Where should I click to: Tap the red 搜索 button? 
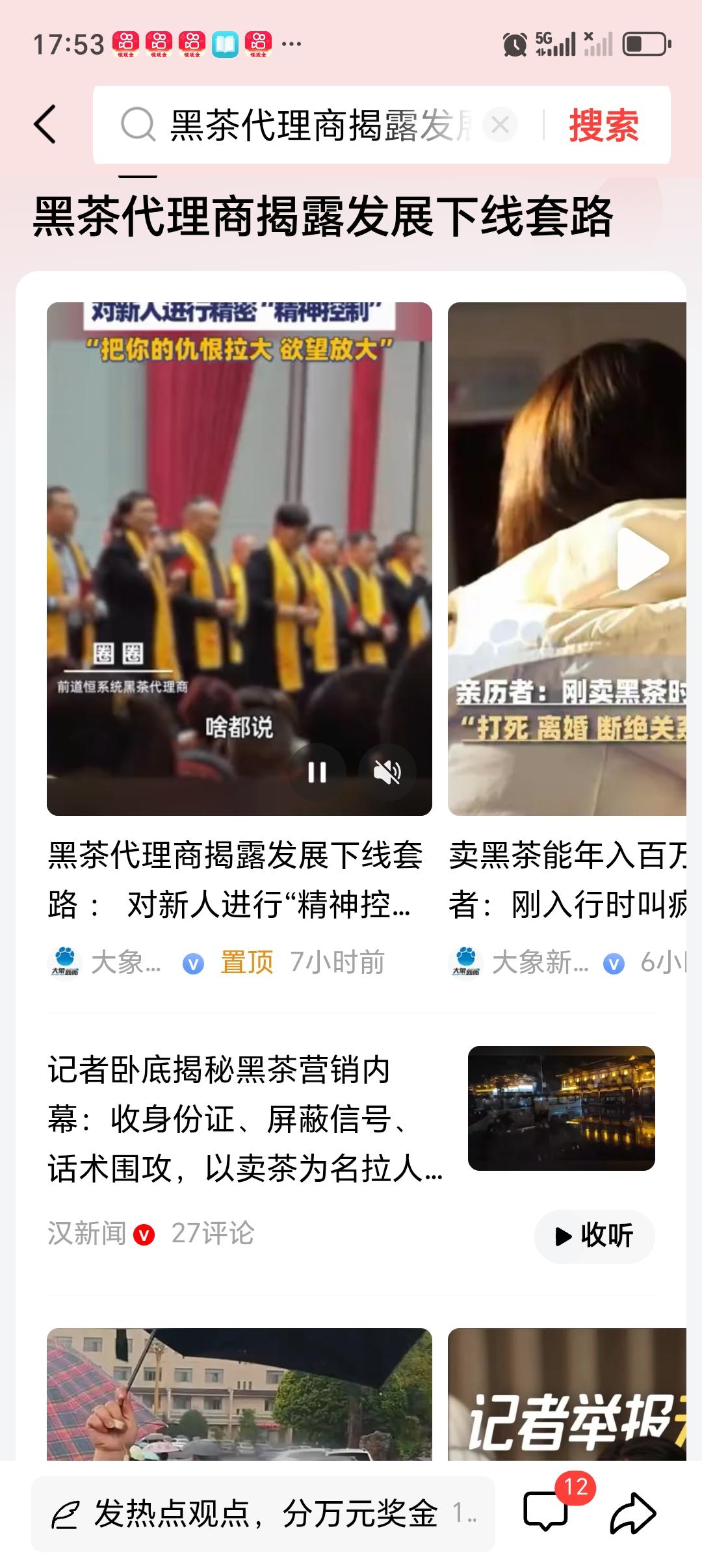pyautogui.click(x=603, y=125)
